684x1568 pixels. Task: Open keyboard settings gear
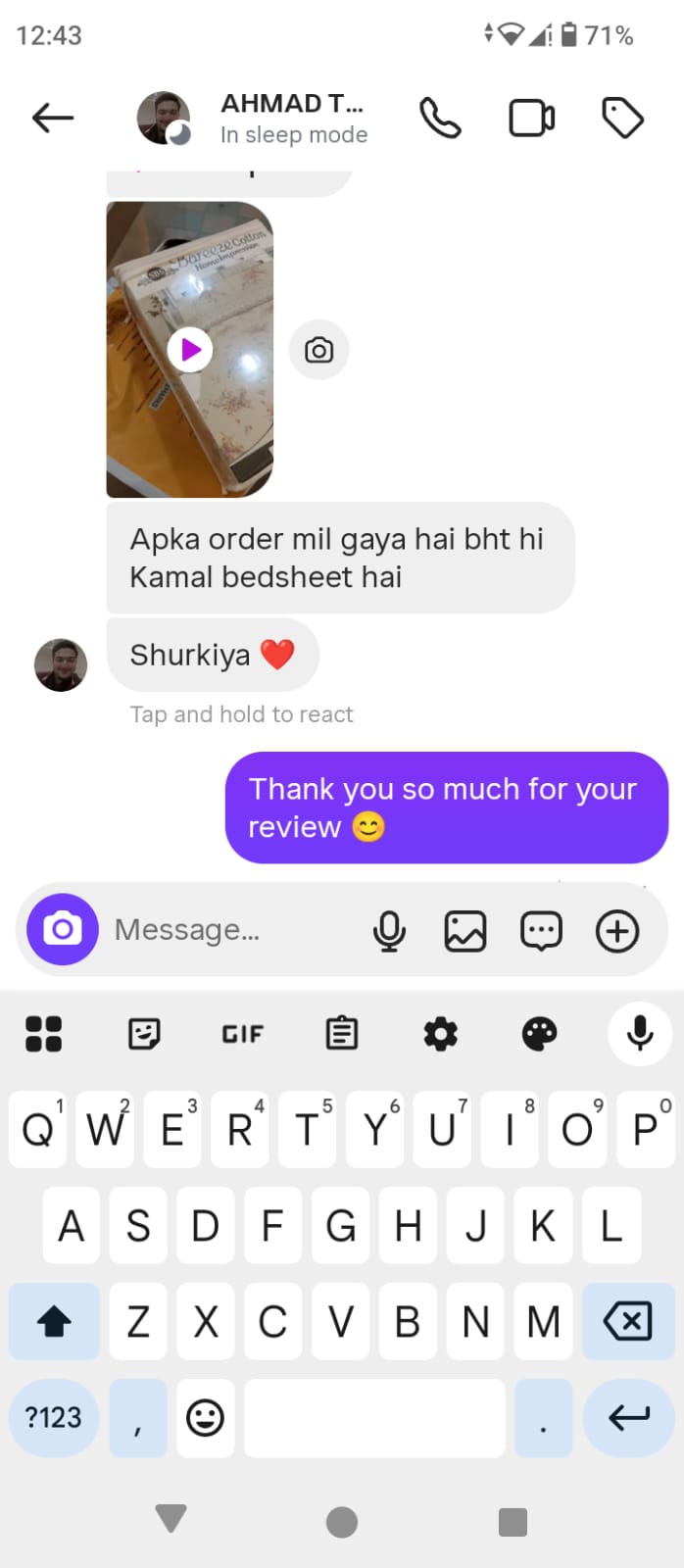(x=440, y=1034)
